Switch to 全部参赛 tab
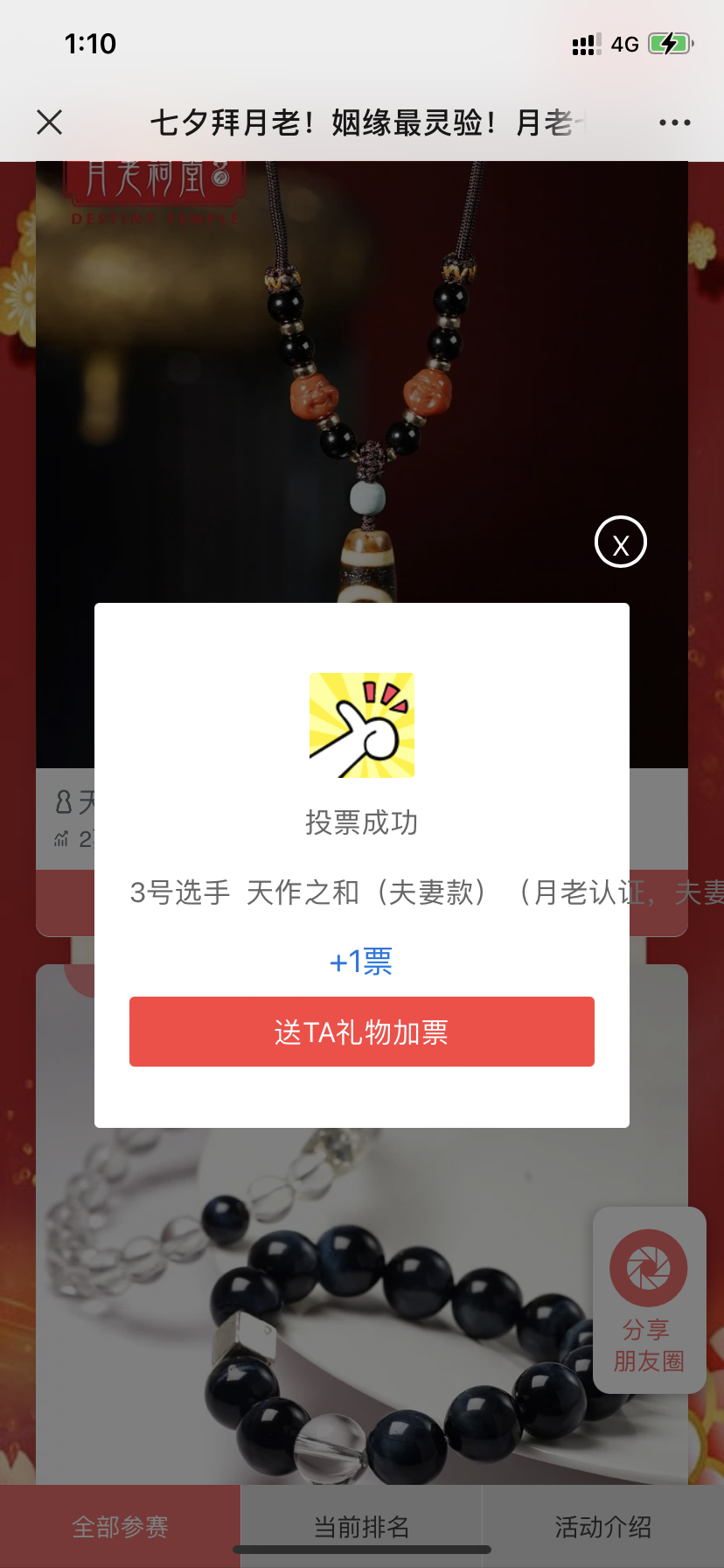The image size is (724, 1568). pyautogui.click(x=120, y=1526)
